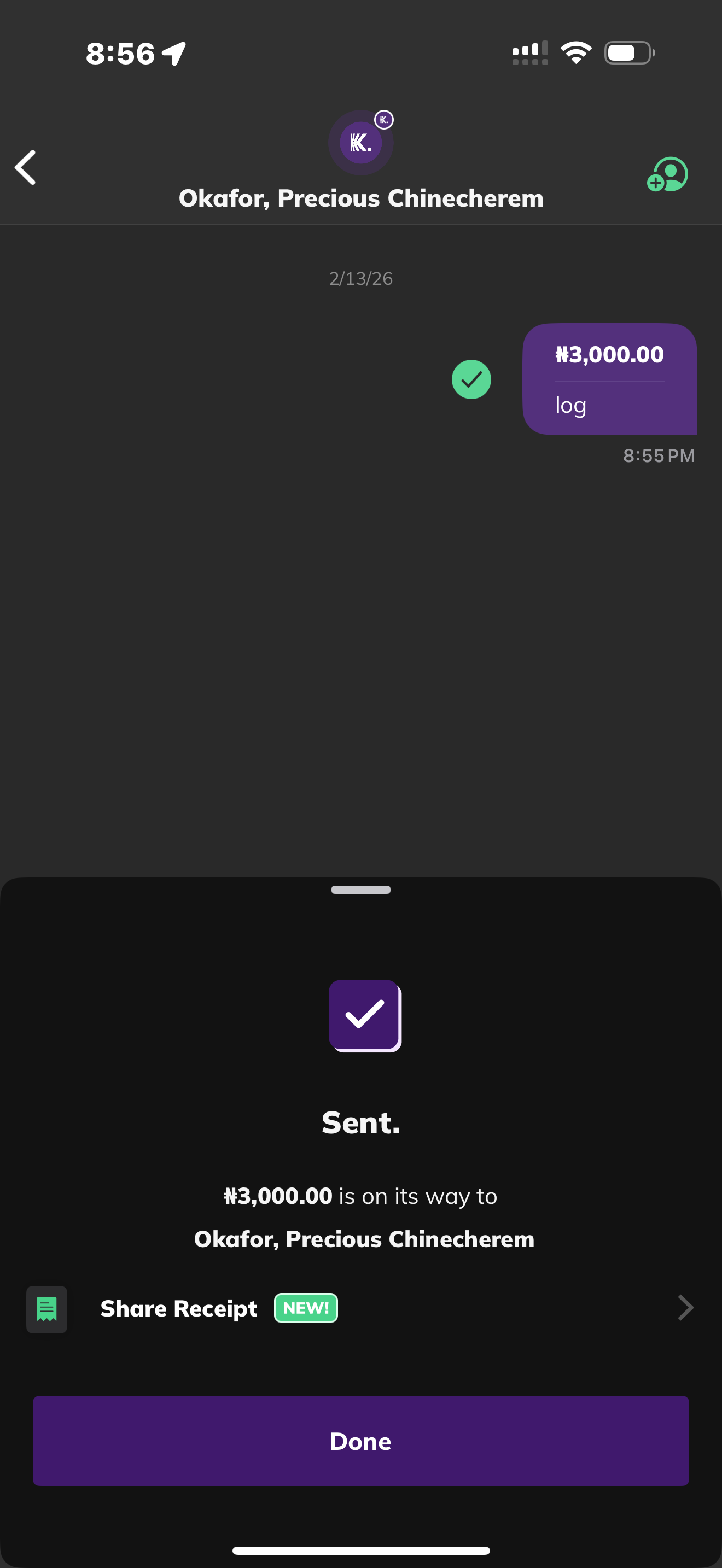Add this contact with the green icon
Screen dimensions: 722x1568
click(667, 175)
